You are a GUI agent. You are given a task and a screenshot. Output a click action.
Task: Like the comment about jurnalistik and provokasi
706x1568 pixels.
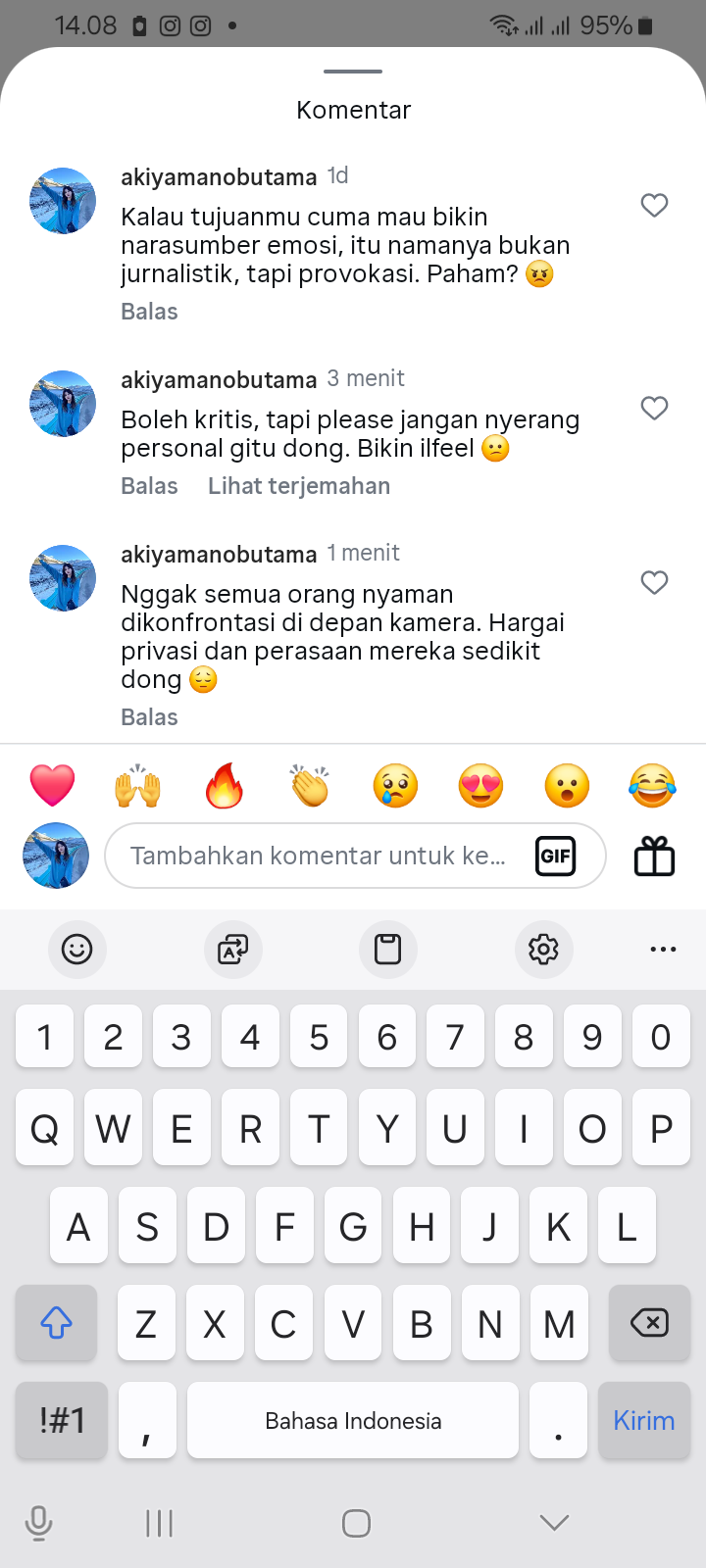pos(654,205)
